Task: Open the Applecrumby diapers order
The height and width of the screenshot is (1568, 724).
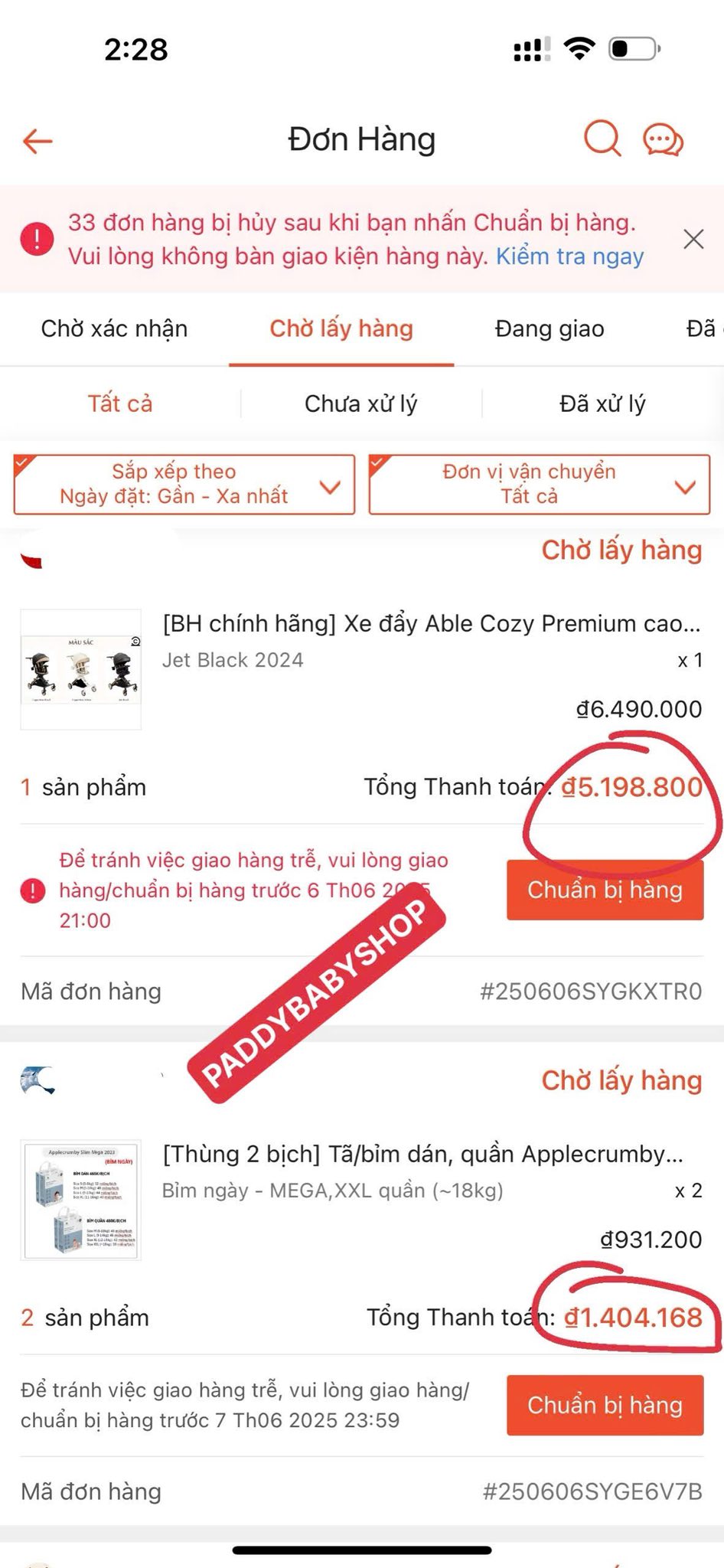Action: tap(423, 1154)
